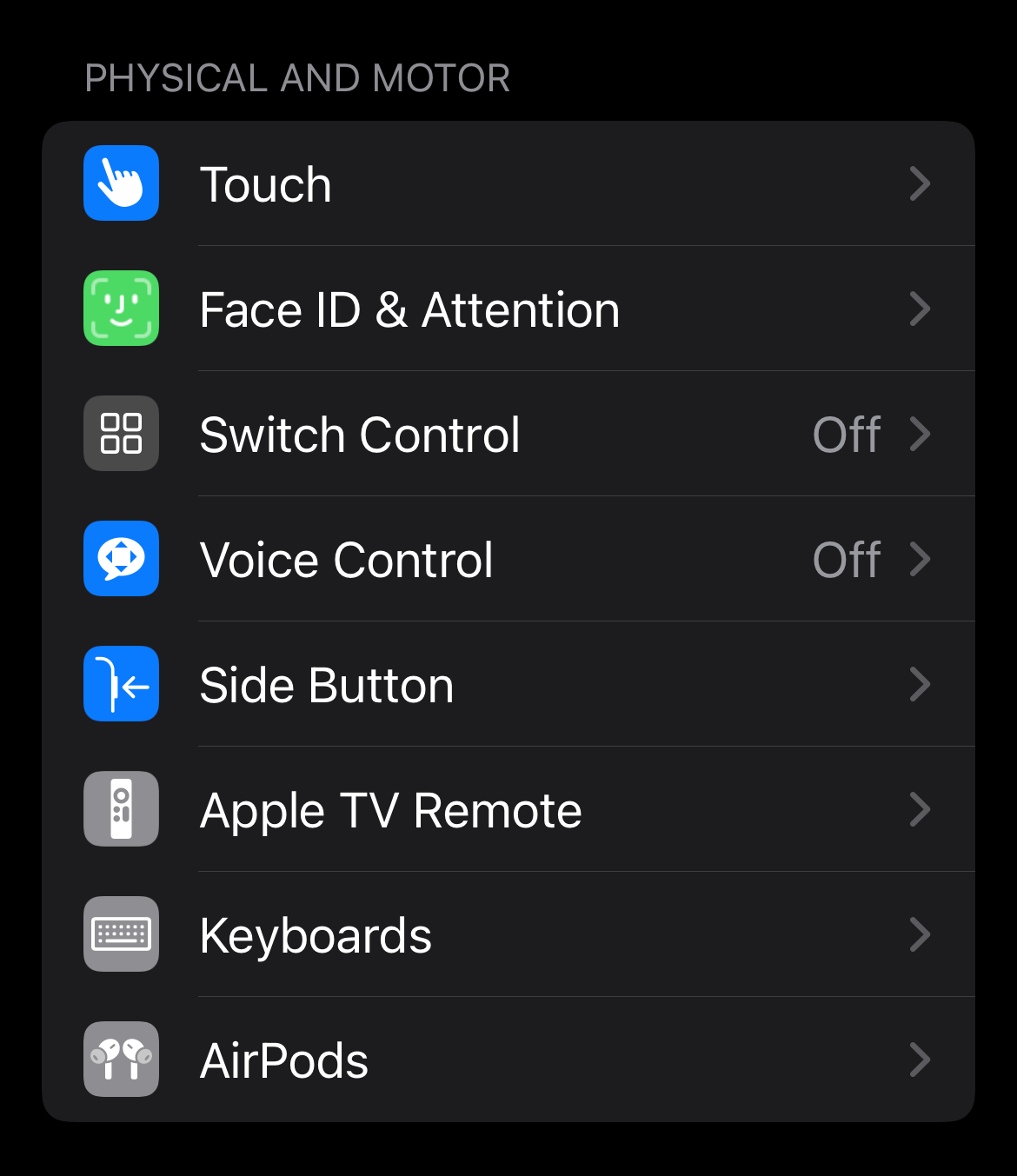Expand the Keyboards row chevron
Image resolution: width=1017 pixels, height=1176 pixels.
point(921,934)
